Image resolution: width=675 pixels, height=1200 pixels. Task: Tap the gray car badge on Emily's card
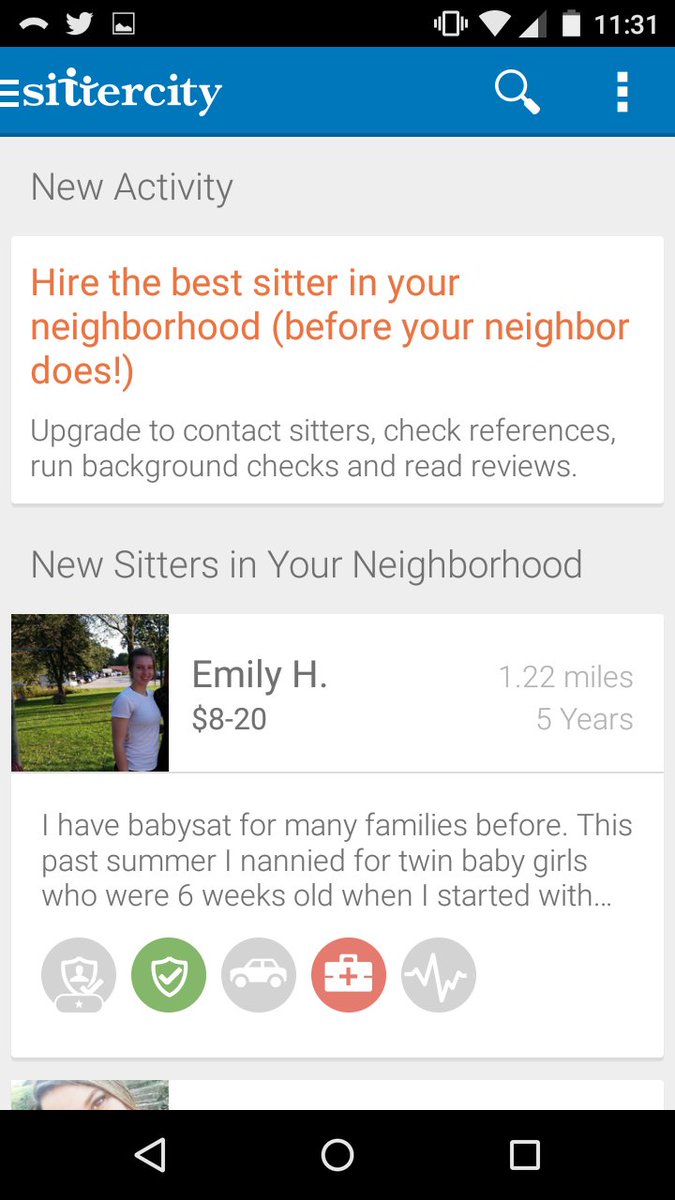[x=259, y=975]
